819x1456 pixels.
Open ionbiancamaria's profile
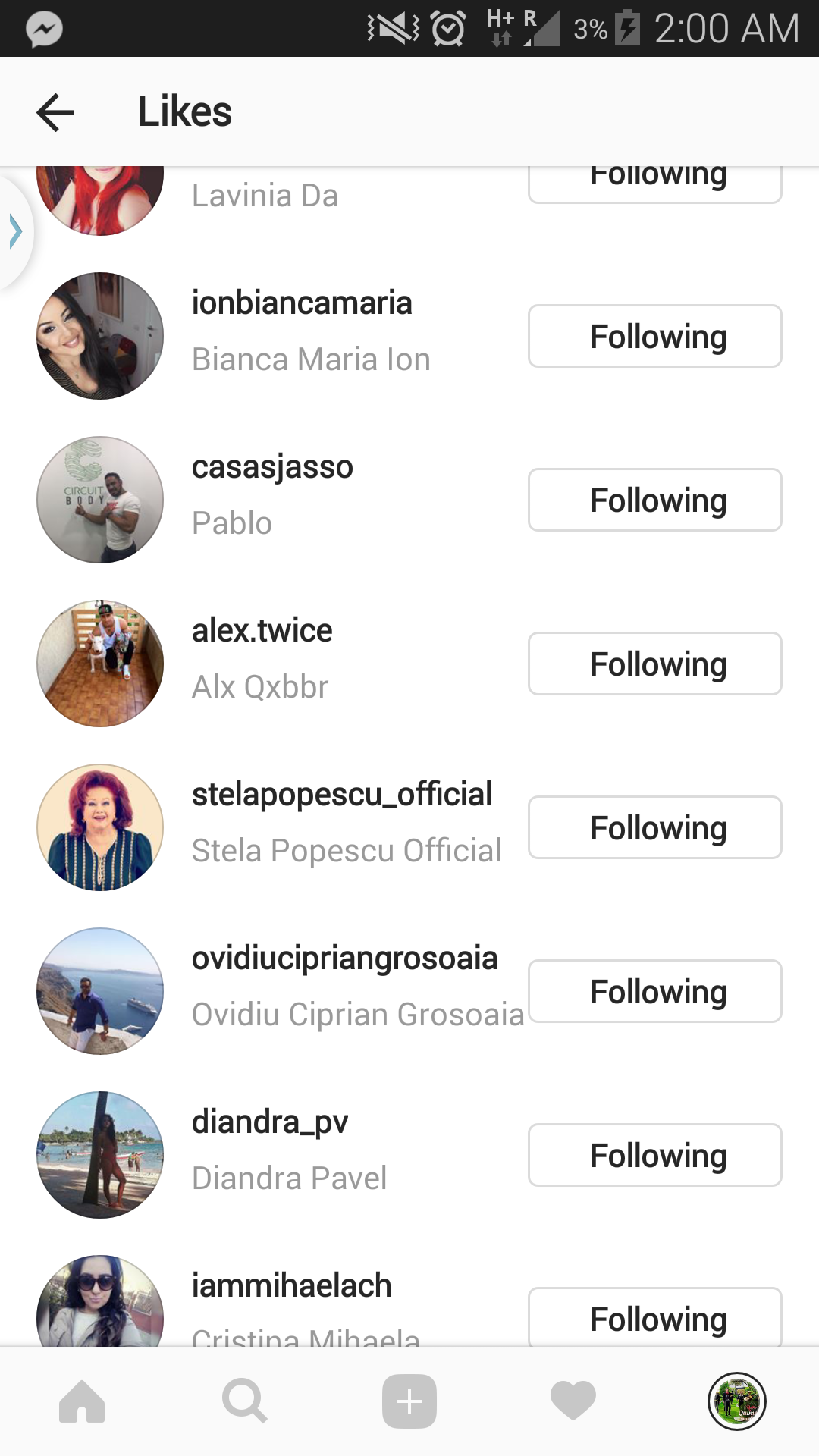pos(301,303)
